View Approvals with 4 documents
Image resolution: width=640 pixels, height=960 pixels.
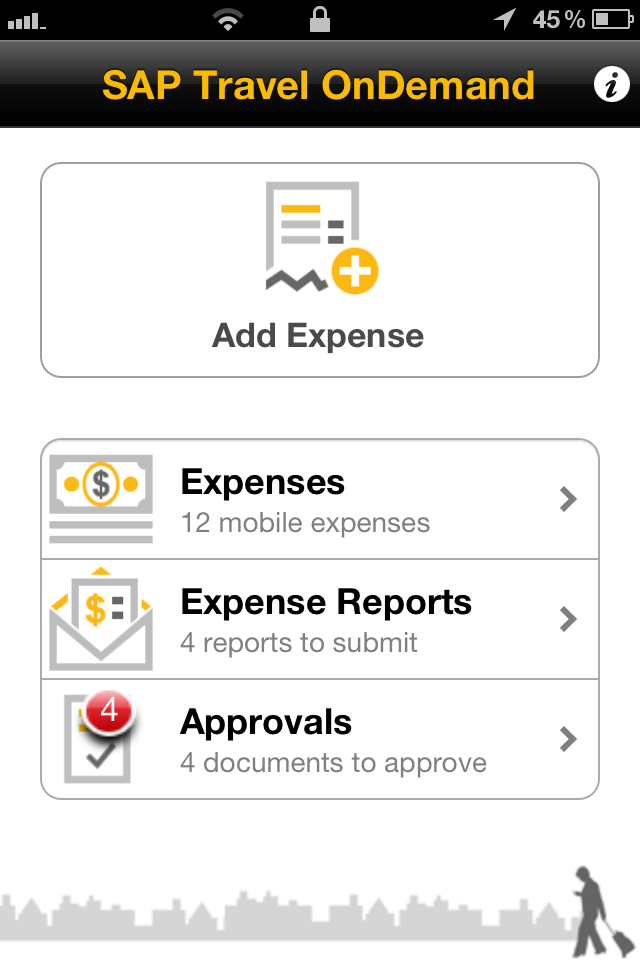click(319, 739)
